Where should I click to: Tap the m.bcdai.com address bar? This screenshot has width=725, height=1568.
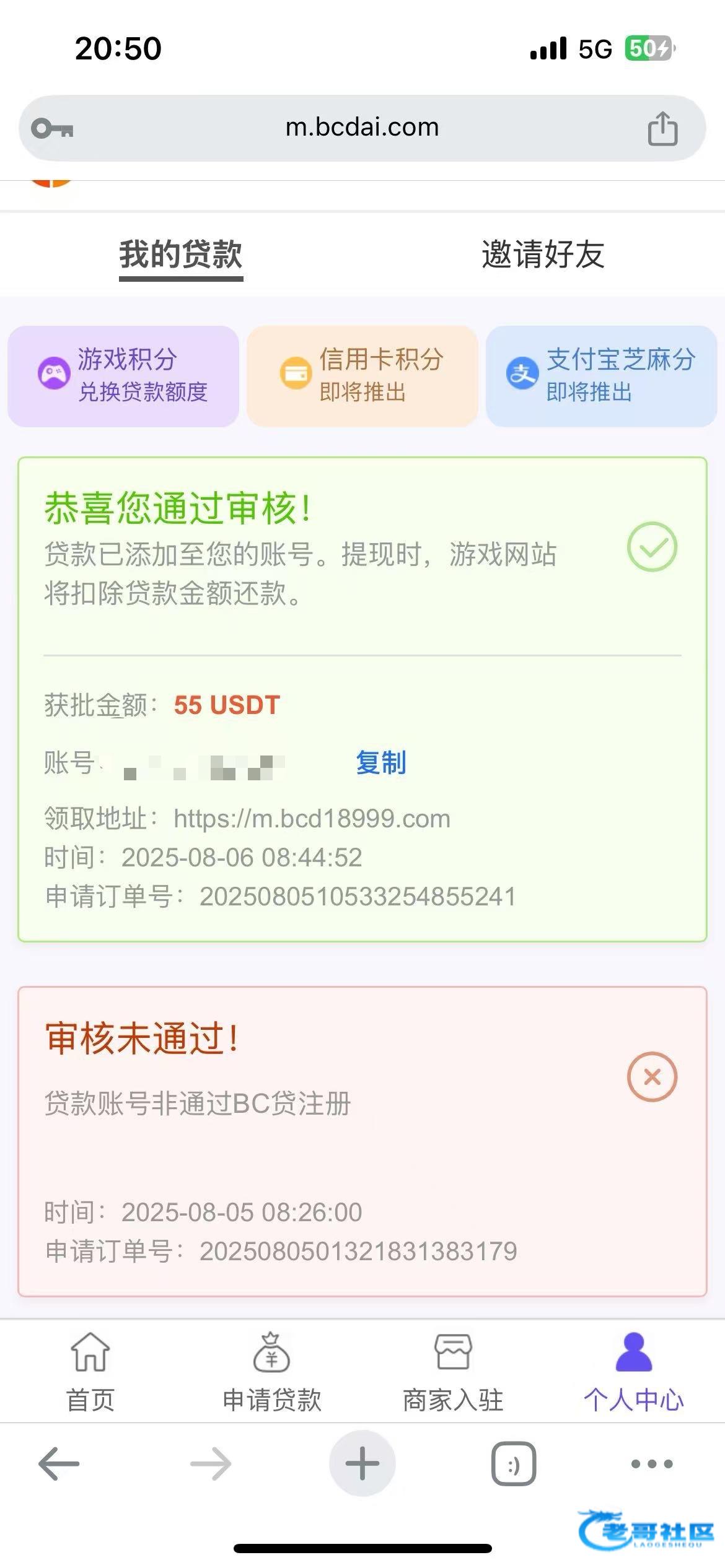pos(362,128)
